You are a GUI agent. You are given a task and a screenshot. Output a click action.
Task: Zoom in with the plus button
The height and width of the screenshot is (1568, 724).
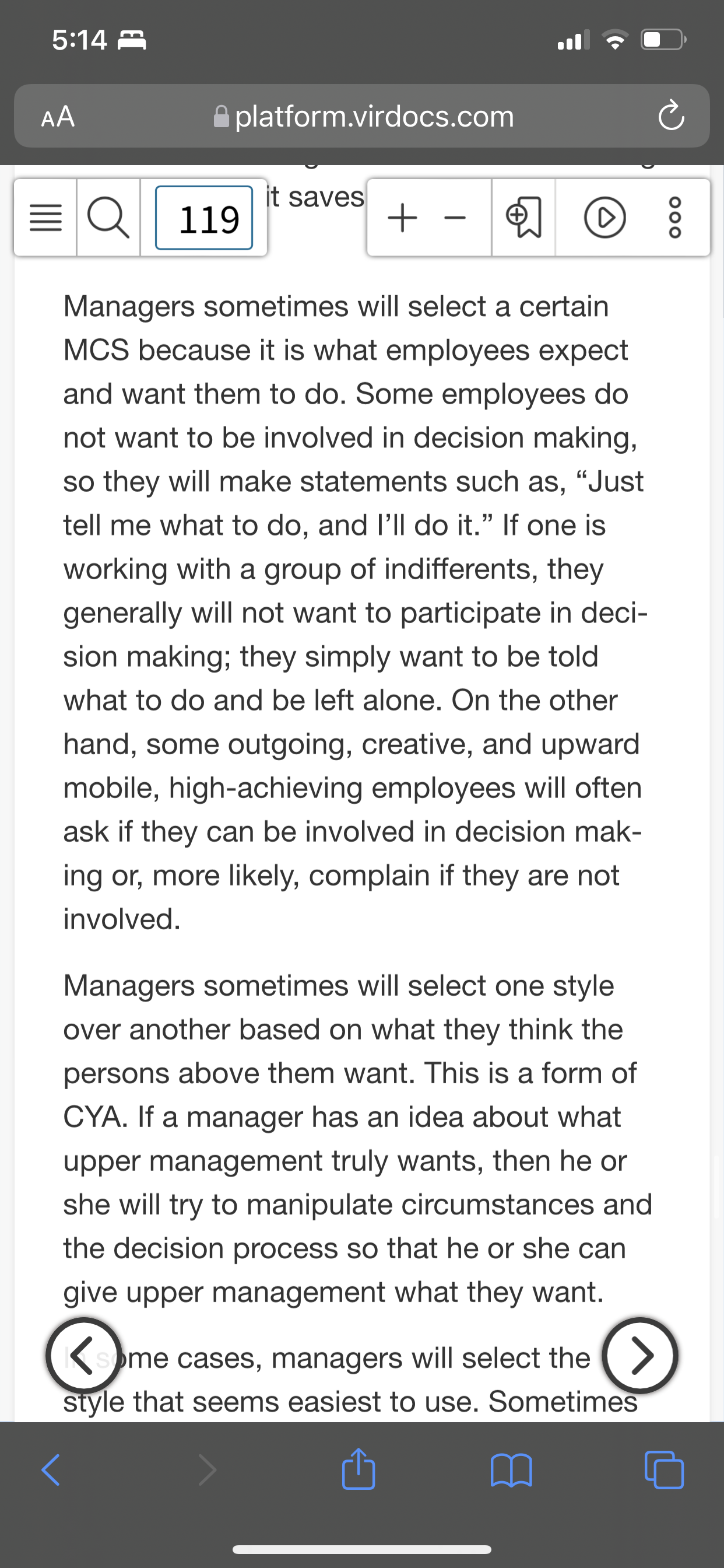pyautogui.click(x=402, y=218)
